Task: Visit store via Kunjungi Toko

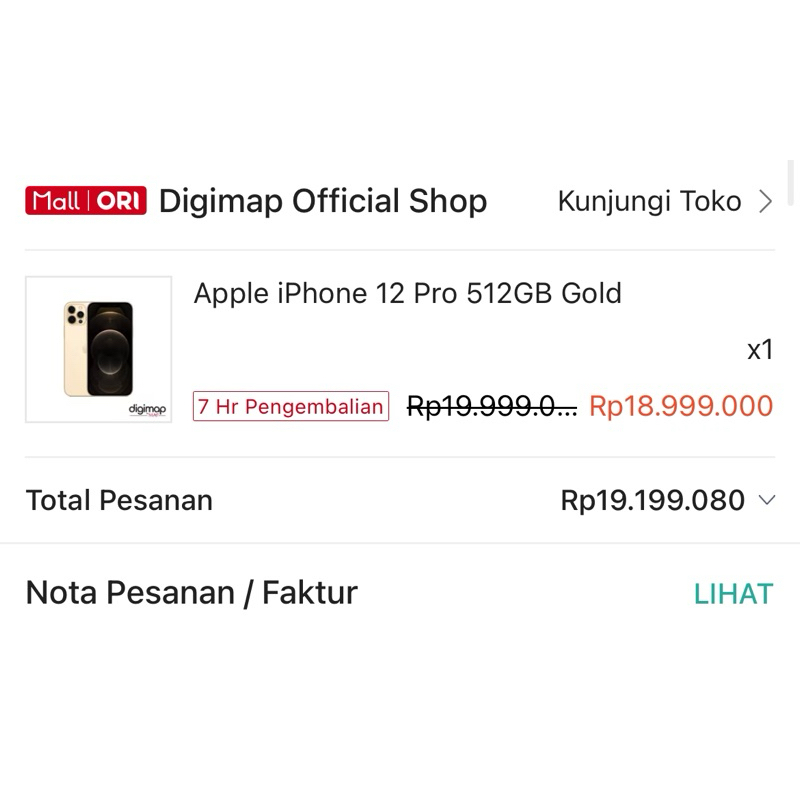Action: [665, 202]
